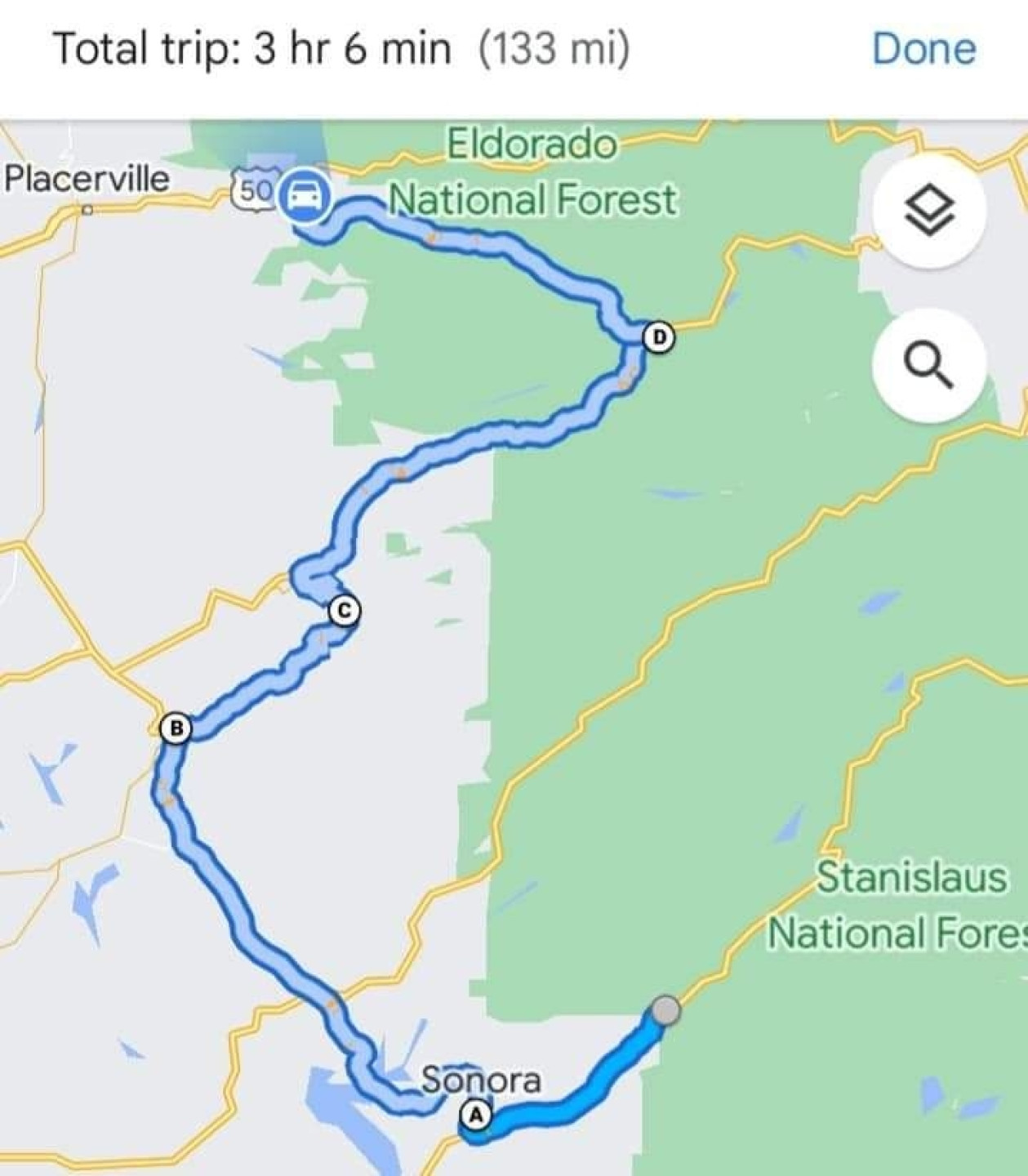Tap Done to finish the route
The width and height of the screenshot is (1028, 1176).
(923, 48)
